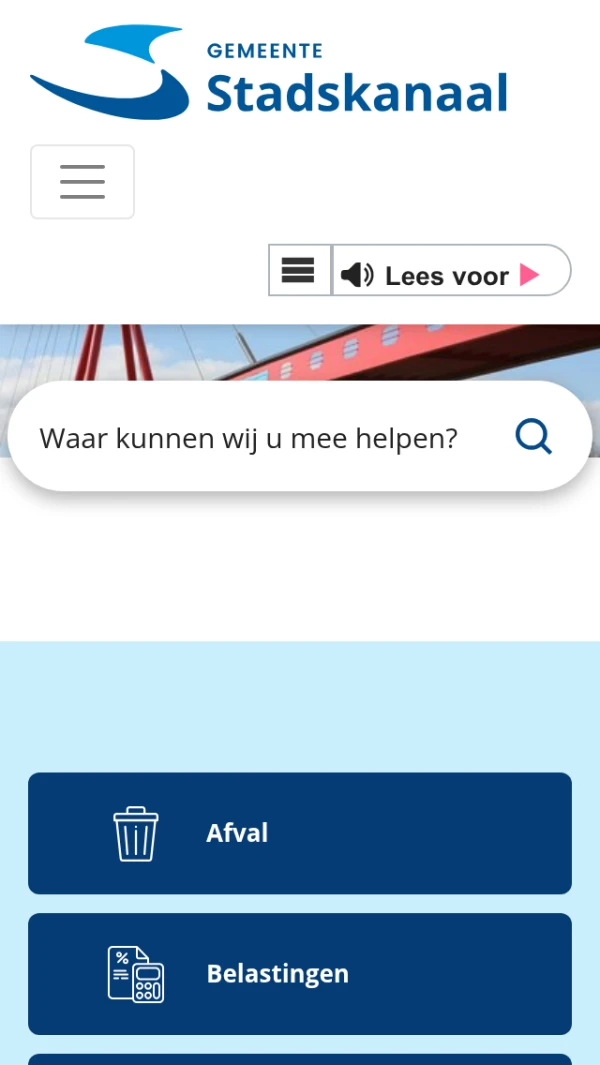
Task: Start Lees voor read-aloud
Action: [450, 275]
